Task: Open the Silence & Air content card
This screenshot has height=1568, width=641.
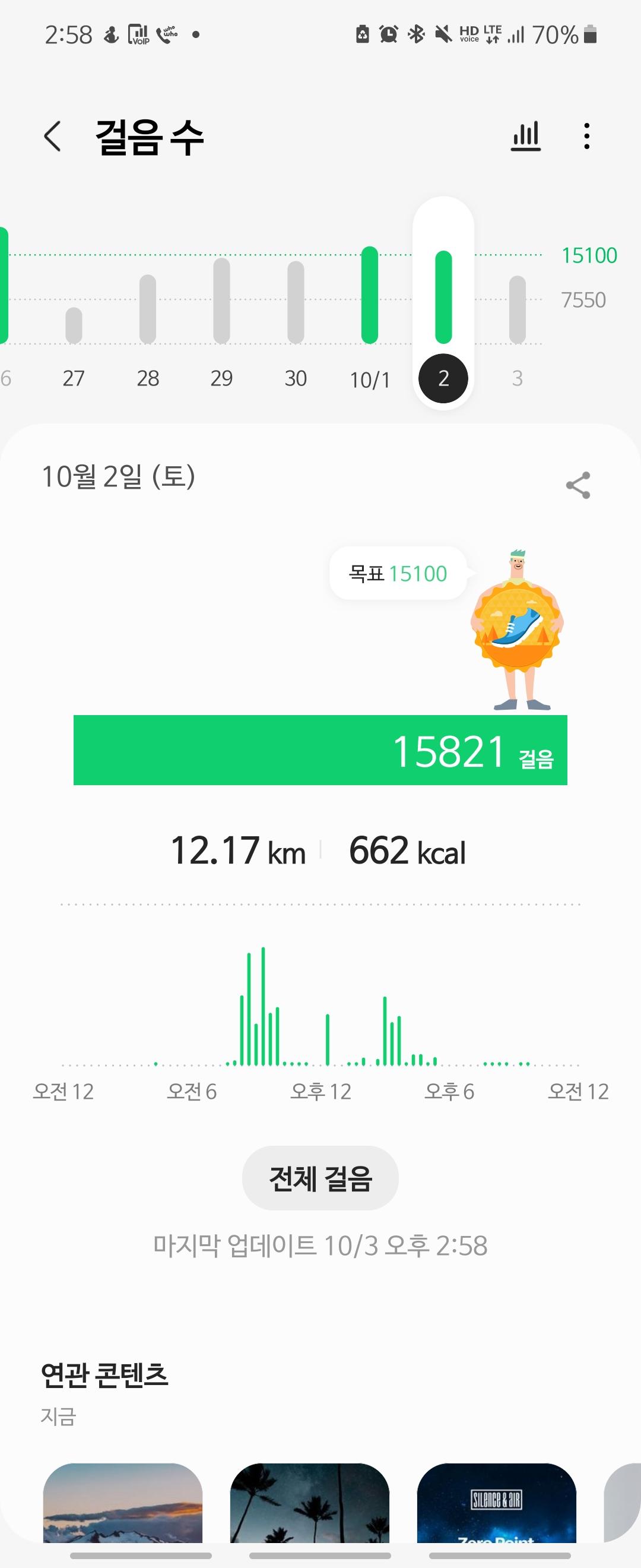Action: 496,1503
